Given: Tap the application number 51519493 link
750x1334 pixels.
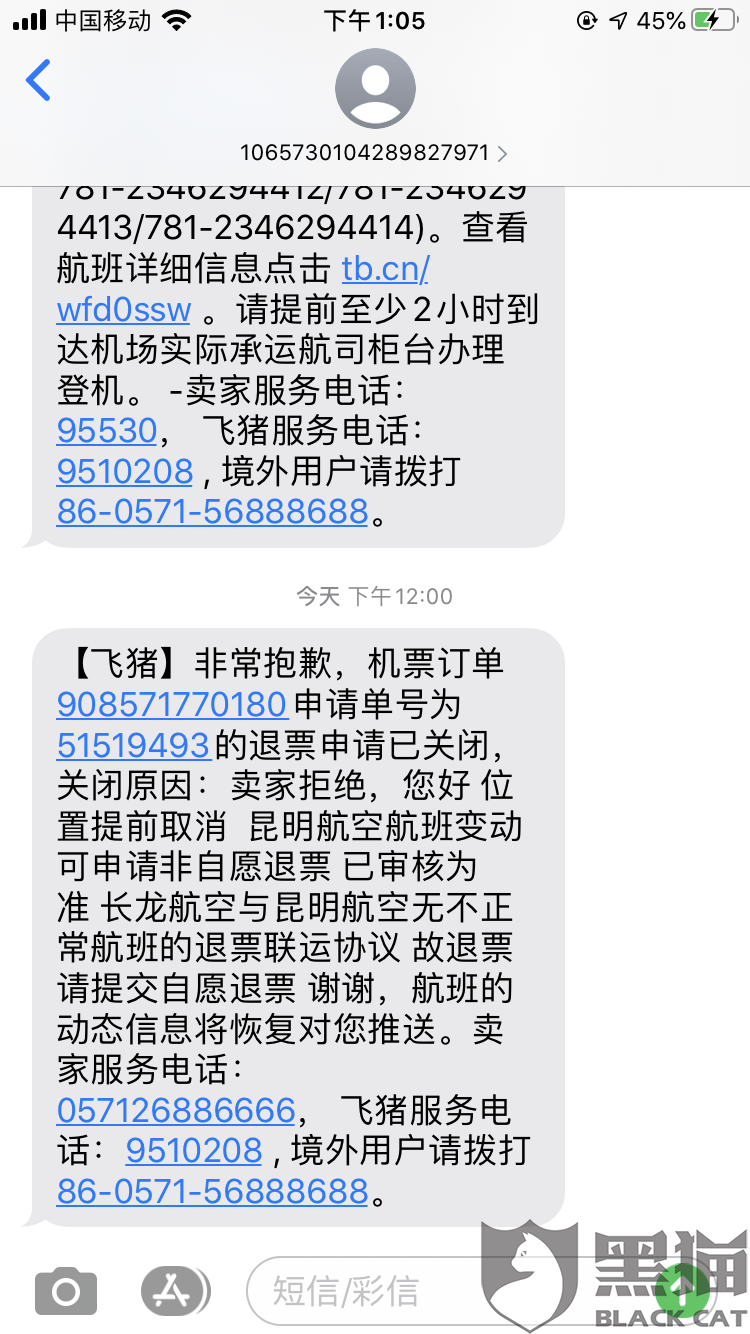Looking at the screenshot, I should tap(133, 745).
